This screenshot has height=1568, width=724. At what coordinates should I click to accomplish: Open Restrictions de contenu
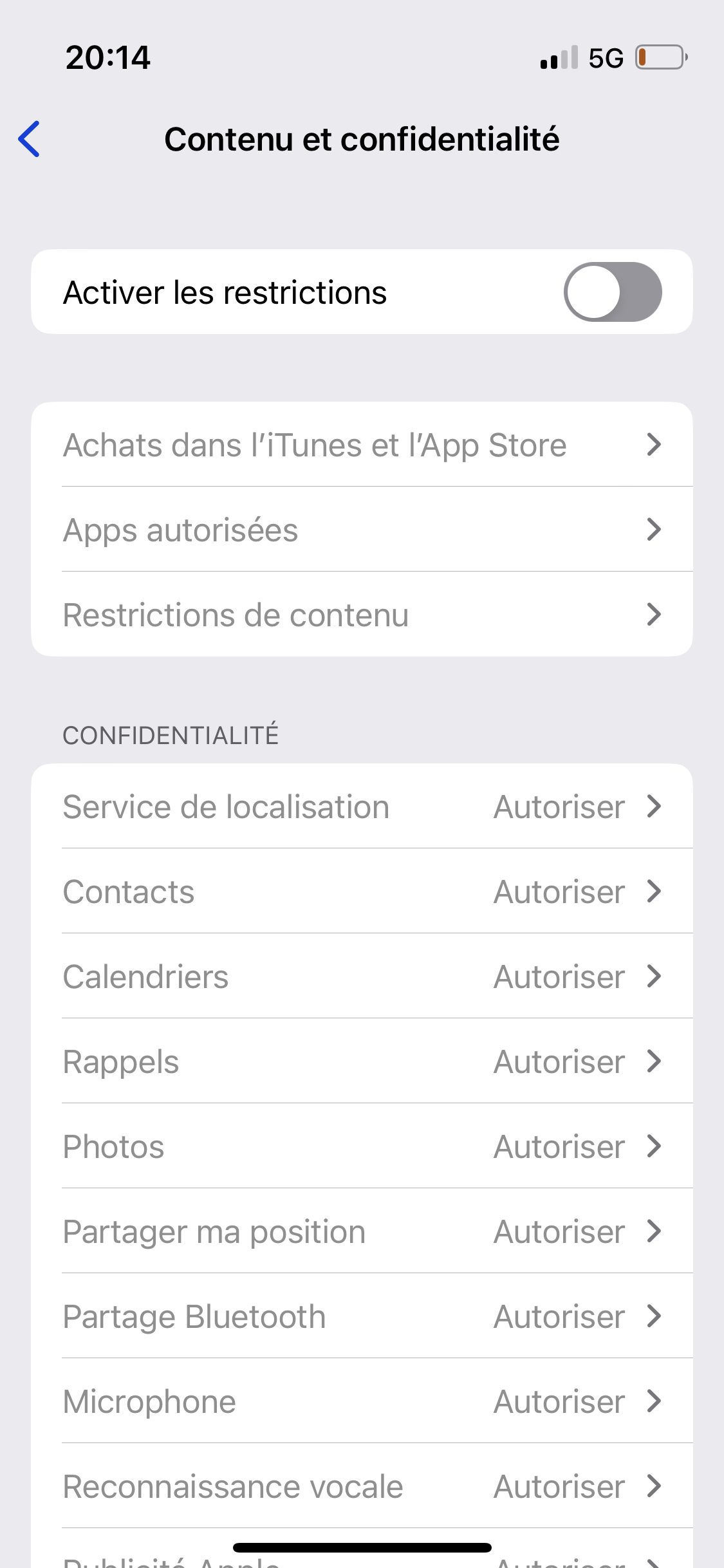[362, 615]
